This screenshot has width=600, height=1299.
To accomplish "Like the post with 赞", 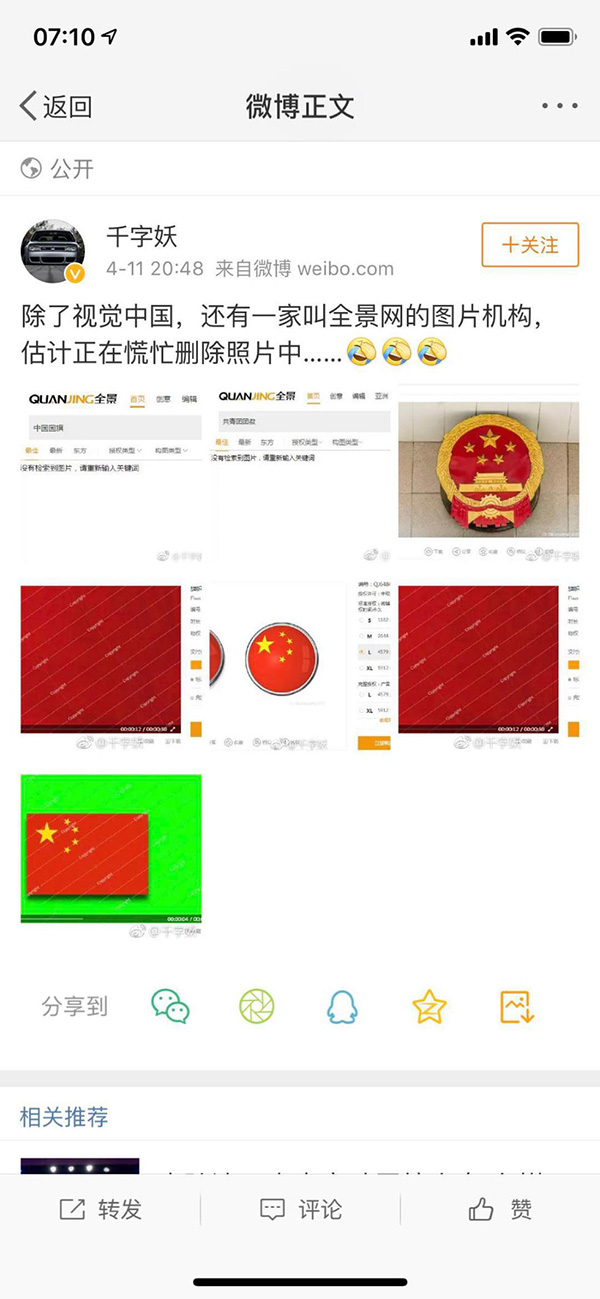I will (x=500, y=1210).
